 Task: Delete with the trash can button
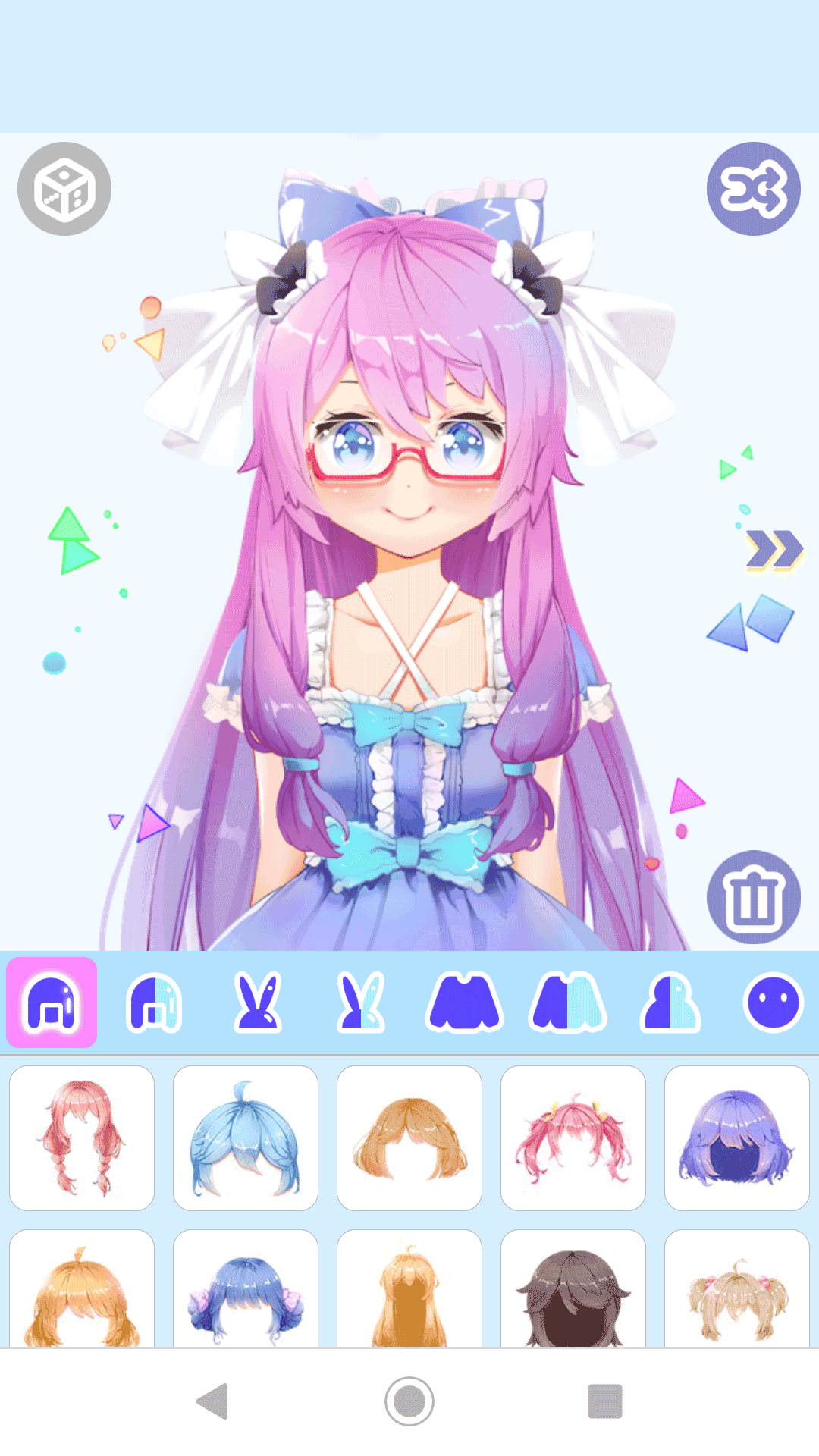click(753, 897)
